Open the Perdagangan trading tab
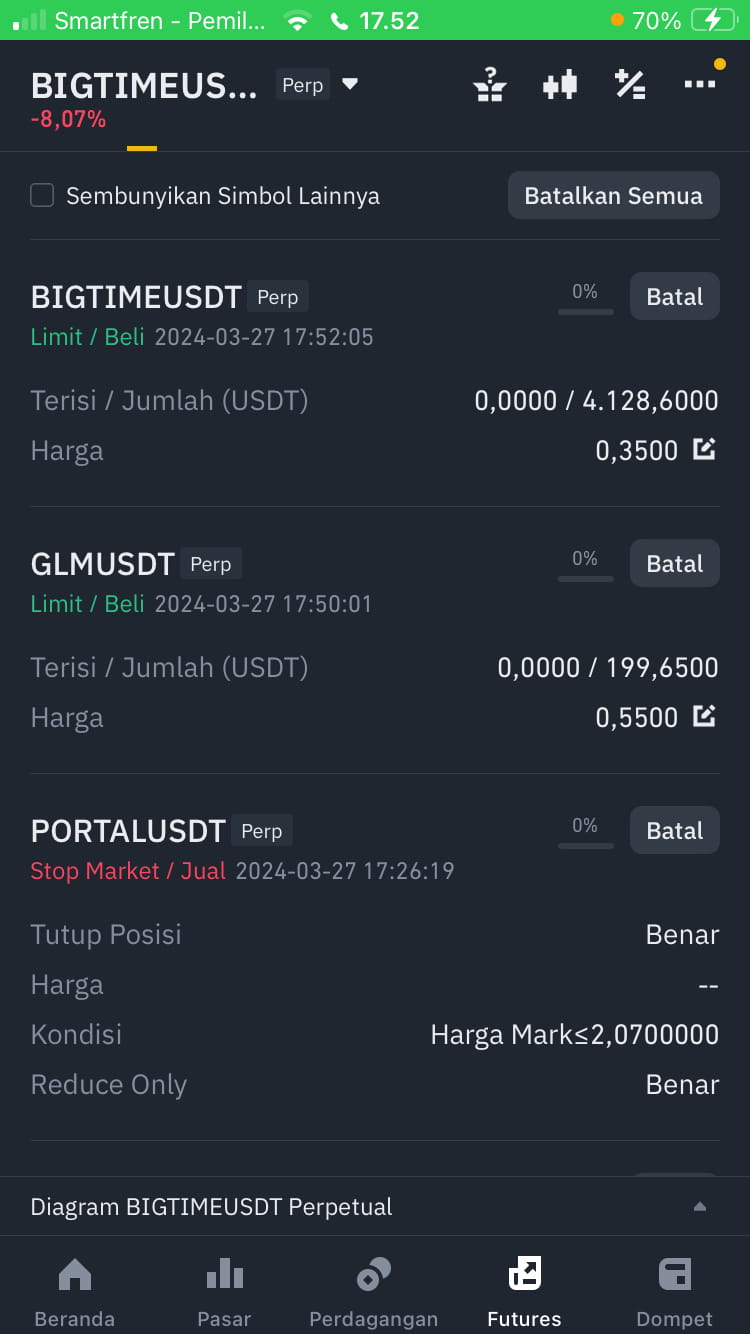Image resolution: width=750 pixels, height=1334 pixels. click(374, 1285)
